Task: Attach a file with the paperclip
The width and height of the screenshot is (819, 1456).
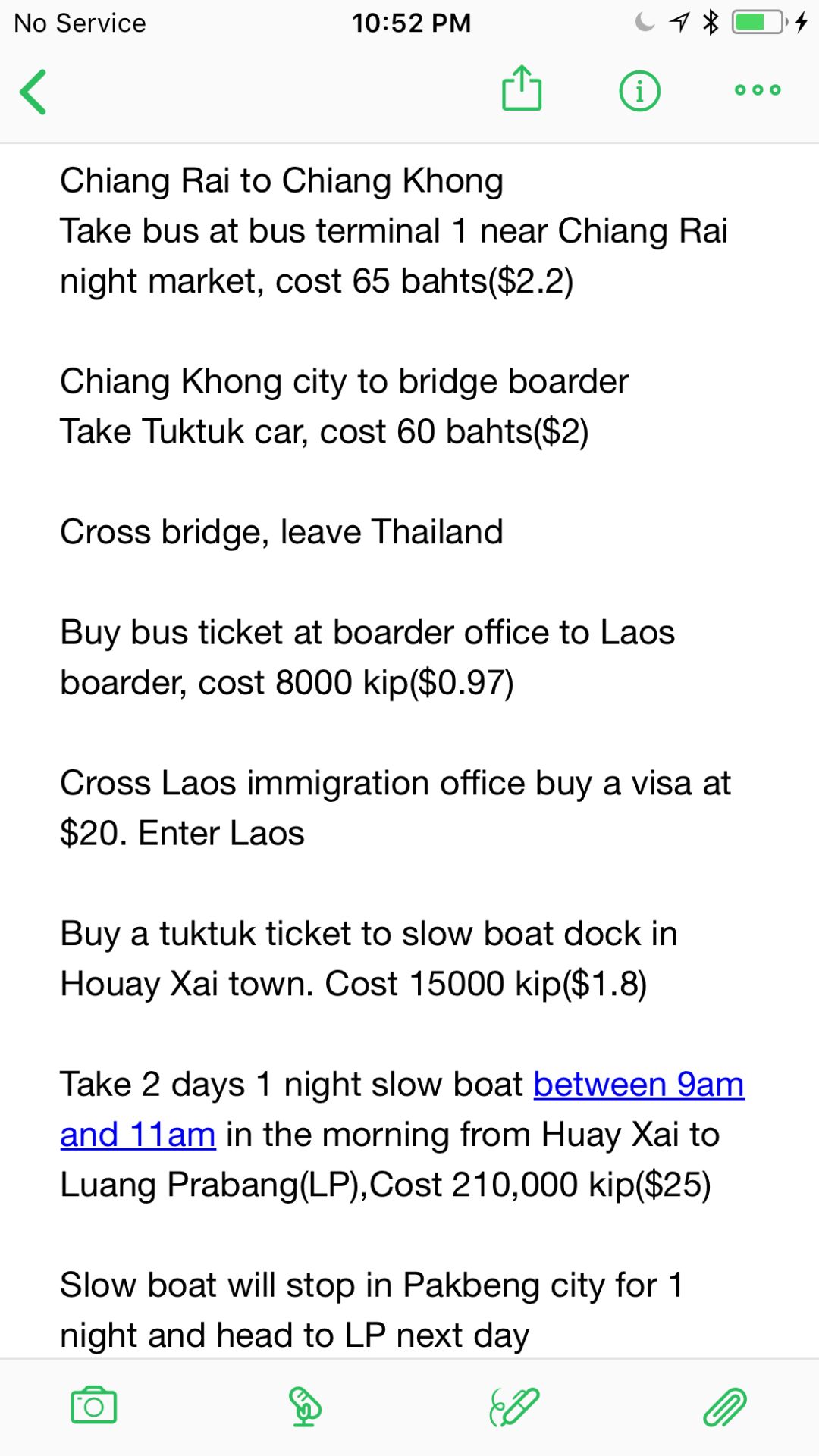Action: (x=725, y=1407)
